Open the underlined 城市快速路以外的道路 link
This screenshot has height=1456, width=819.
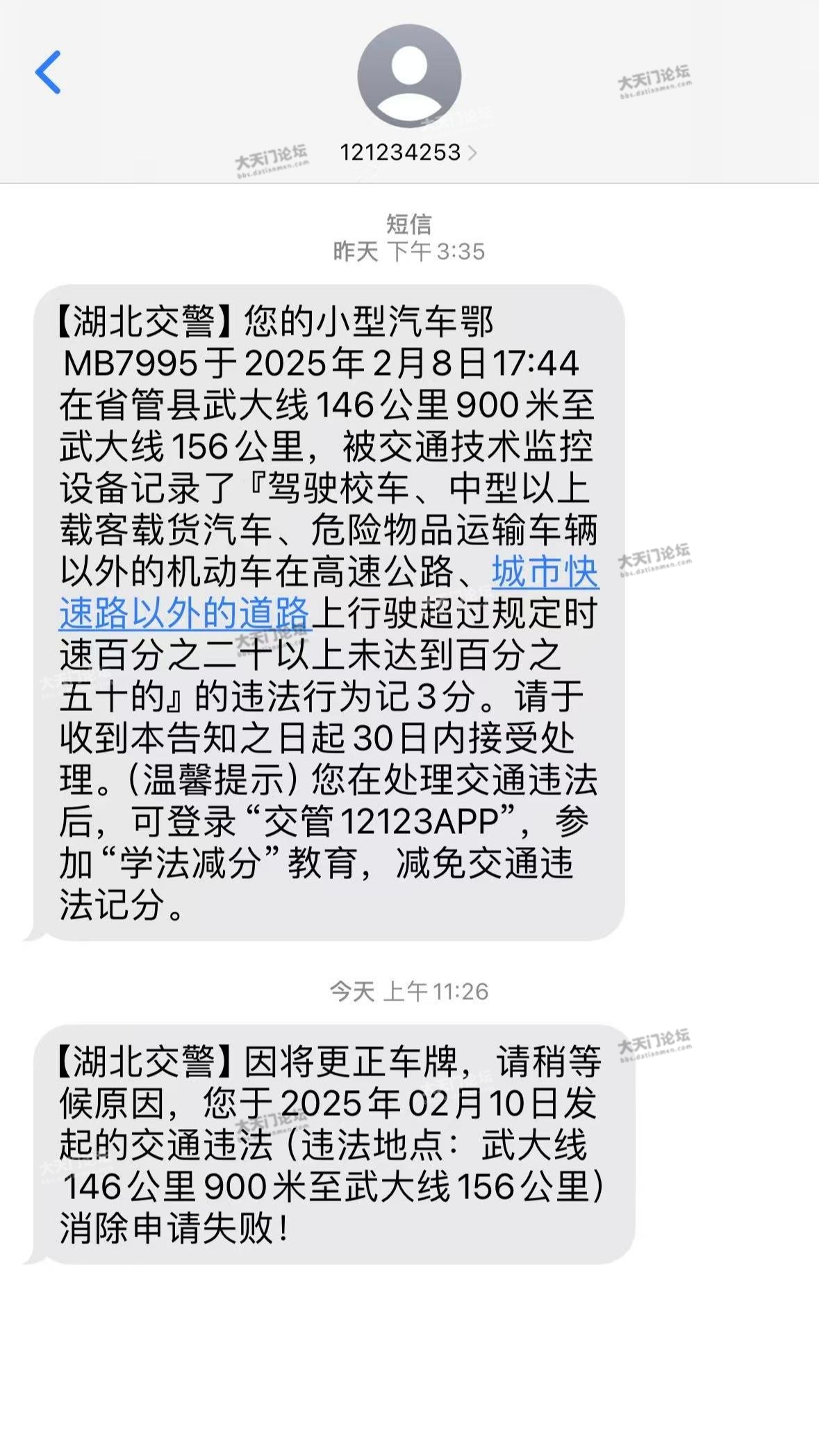click(185, 614)
